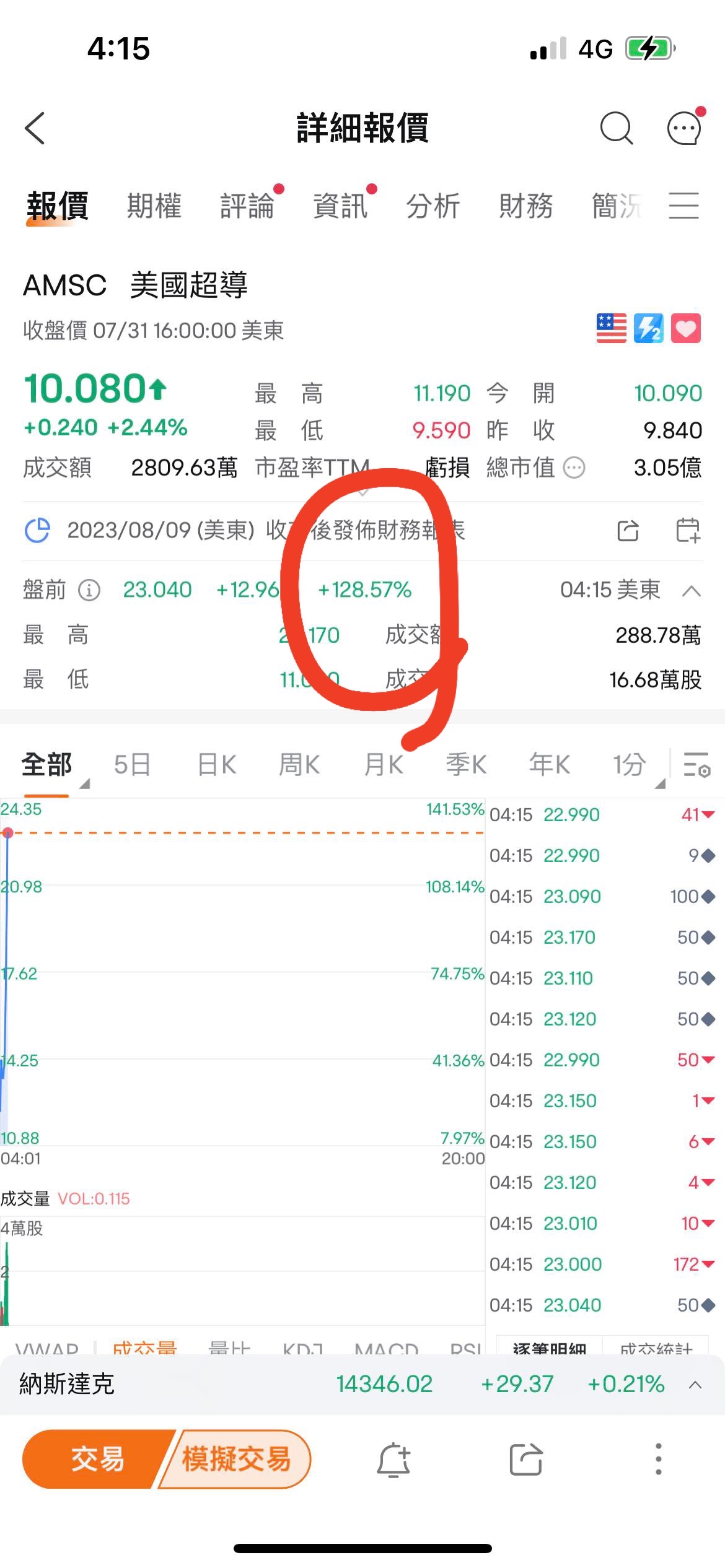725x1568 pixels.
Task: Go back using the top-left arrow
Action: point(35,128)
